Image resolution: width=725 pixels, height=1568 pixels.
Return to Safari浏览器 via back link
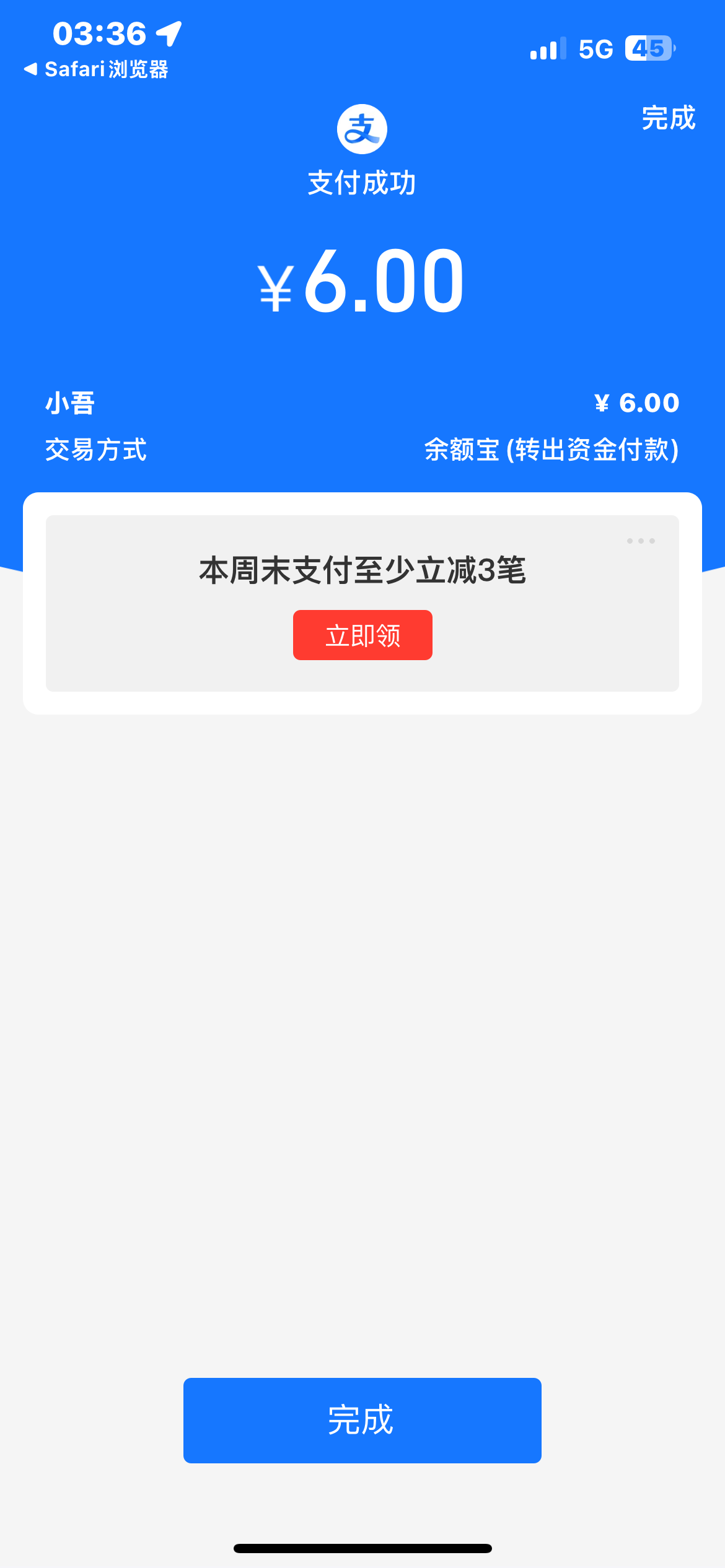click(x=96, y=69)
